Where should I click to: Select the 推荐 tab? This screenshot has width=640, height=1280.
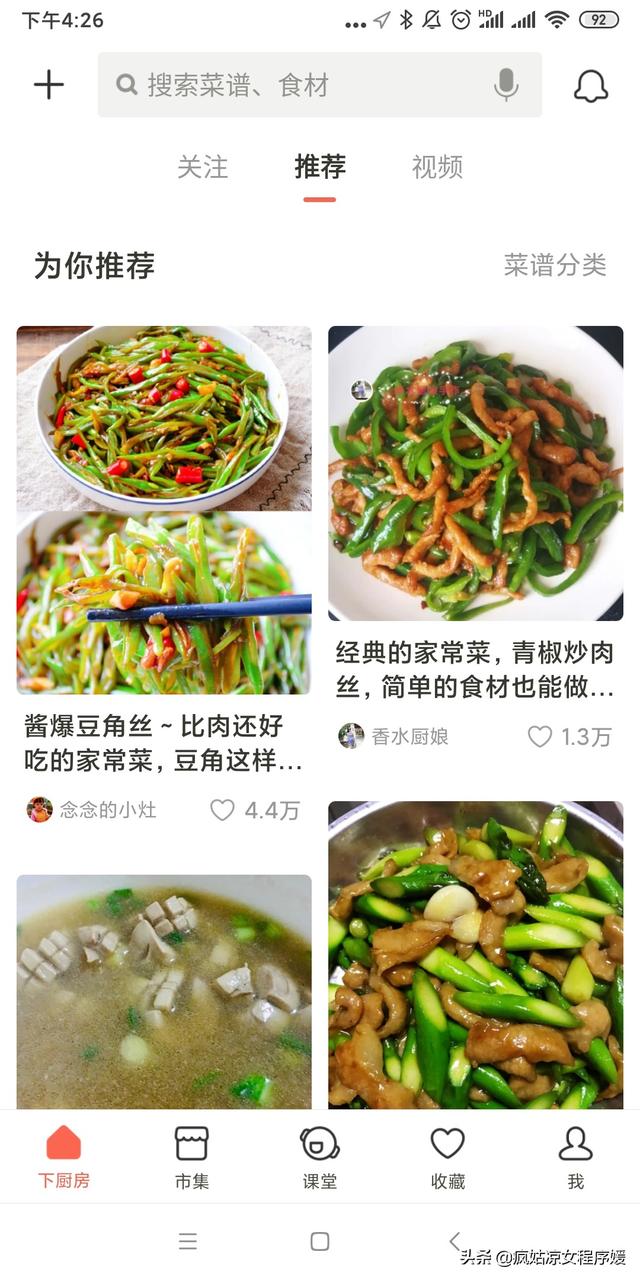pyautogui.click(x=320, y=167)
